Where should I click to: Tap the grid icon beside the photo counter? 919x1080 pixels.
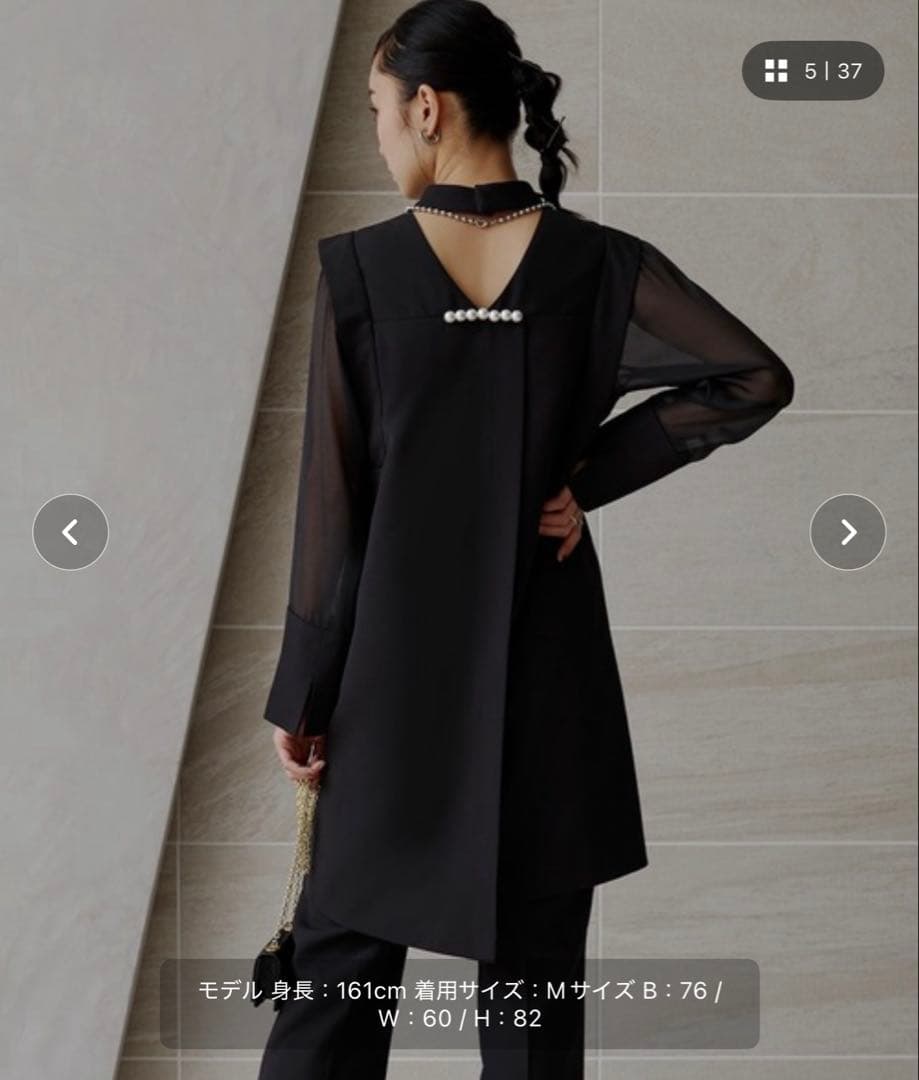click(x=773, y=71)
